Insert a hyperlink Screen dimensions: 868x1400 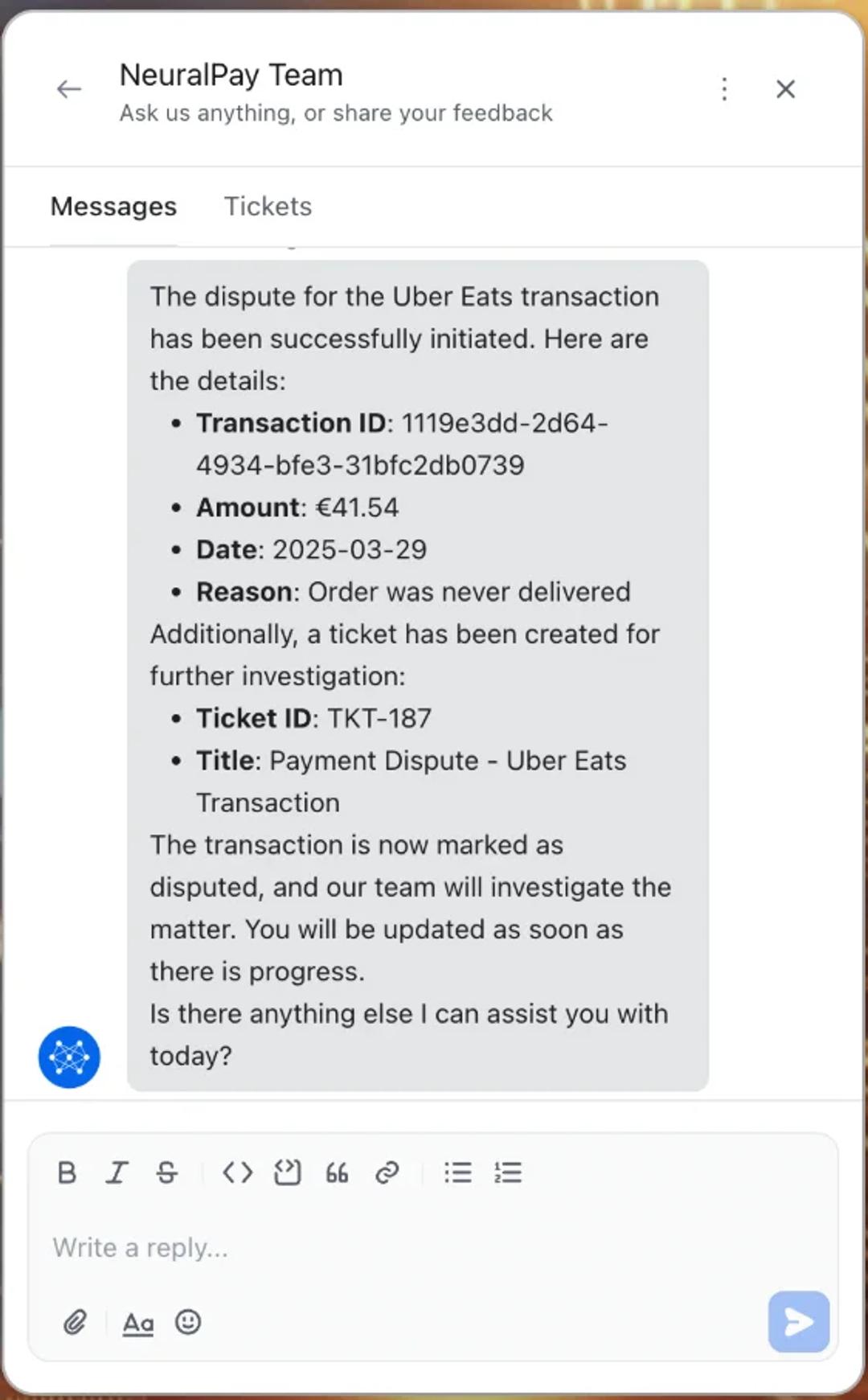tap(387, 1173)
